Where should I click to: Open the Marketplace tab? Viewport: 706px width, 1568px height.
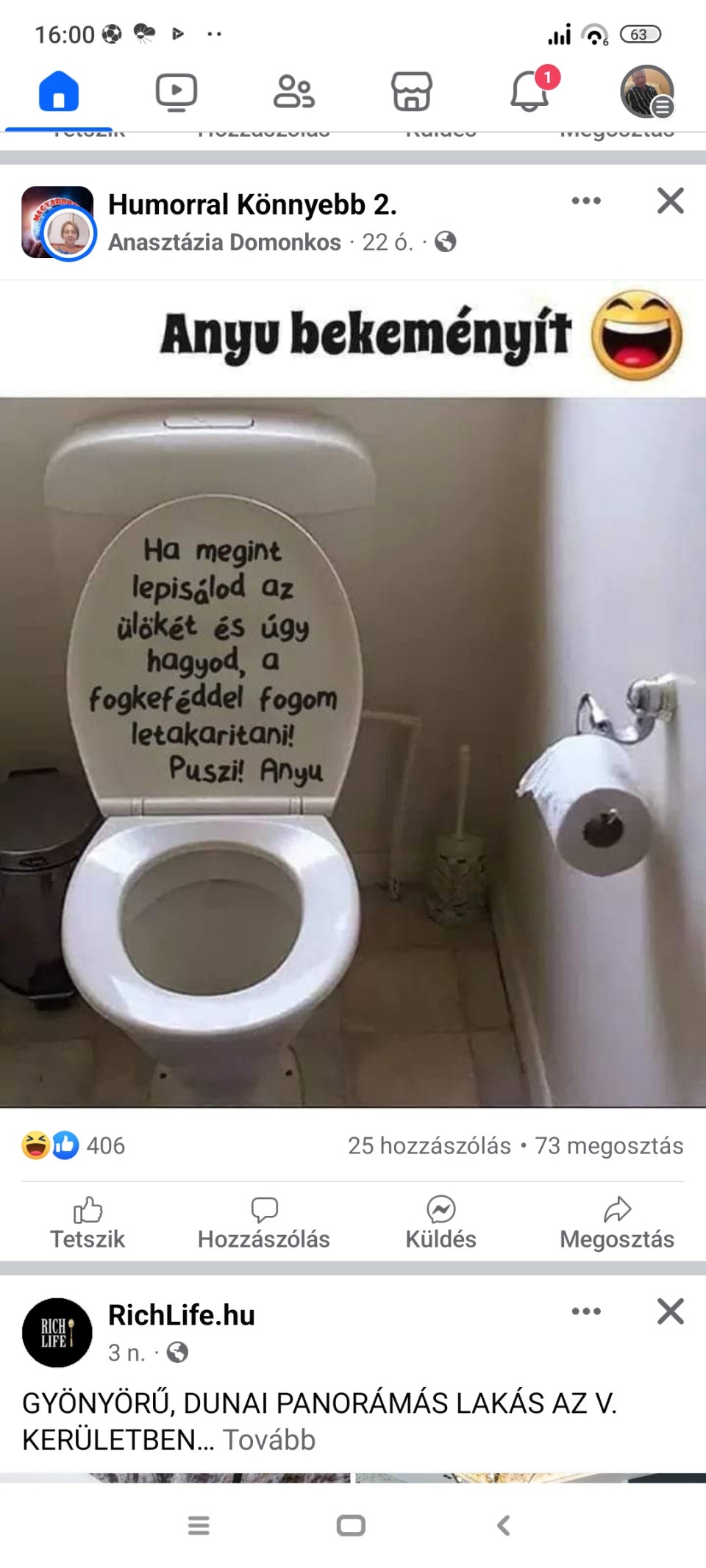click(x=412, y=92)
